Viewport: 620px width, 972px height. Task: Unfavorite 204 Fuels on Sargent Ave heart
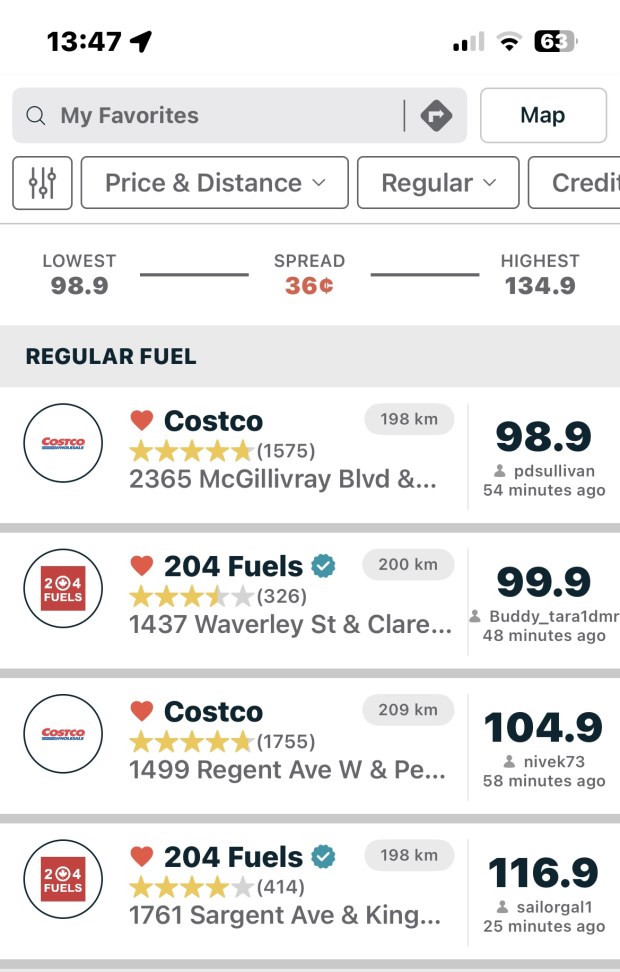click(142, 857)
